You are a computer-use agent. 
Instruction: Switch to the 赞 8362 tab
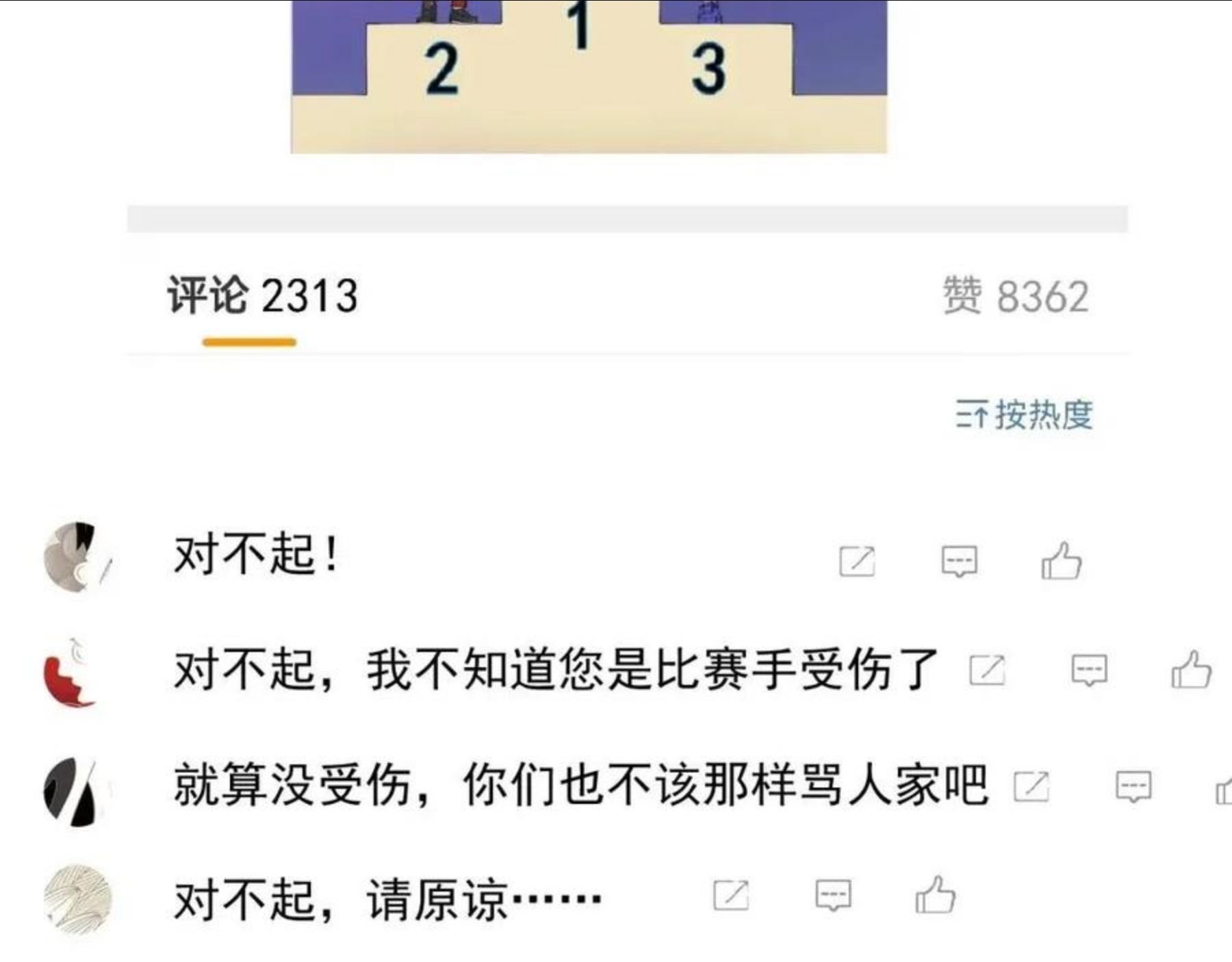click(1016, 296)
